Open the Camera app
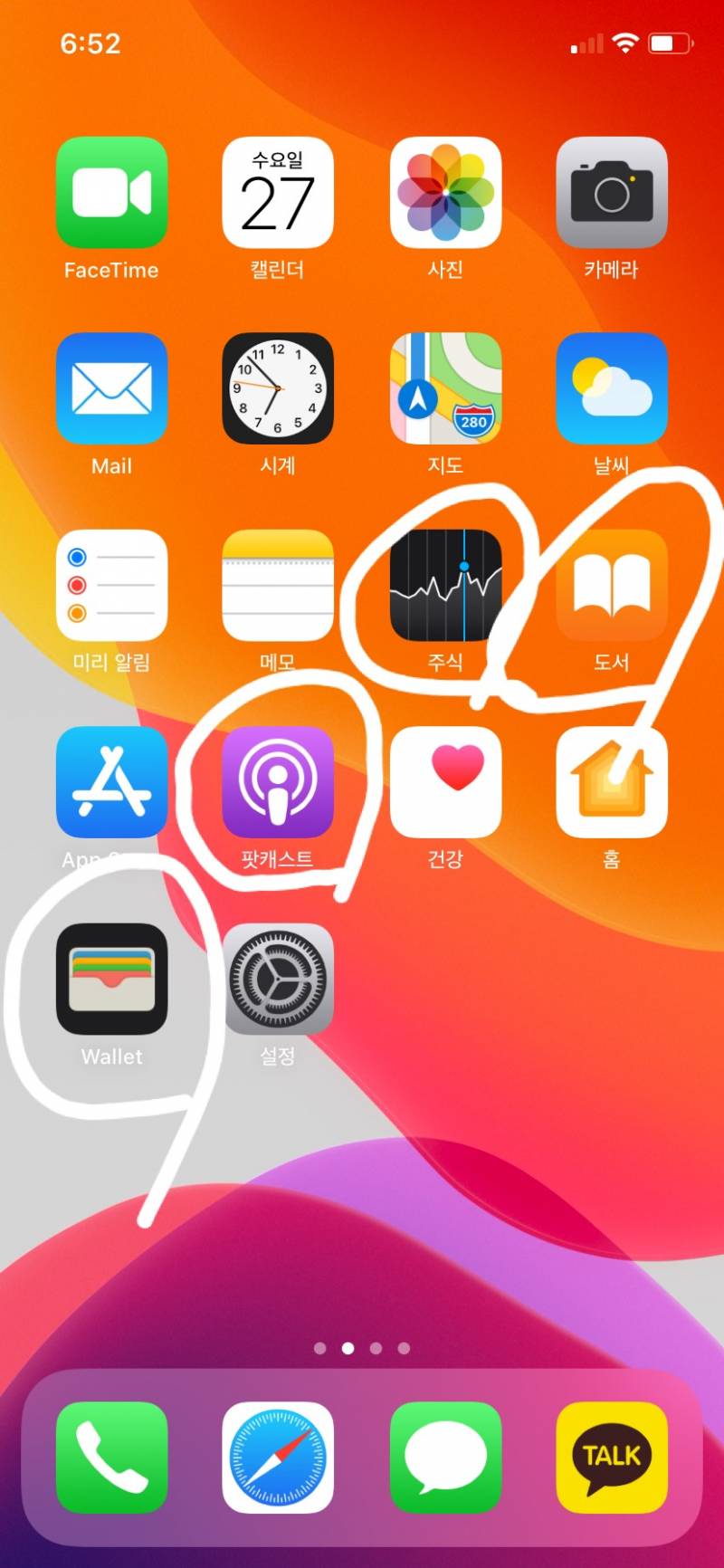 point(612,192)
